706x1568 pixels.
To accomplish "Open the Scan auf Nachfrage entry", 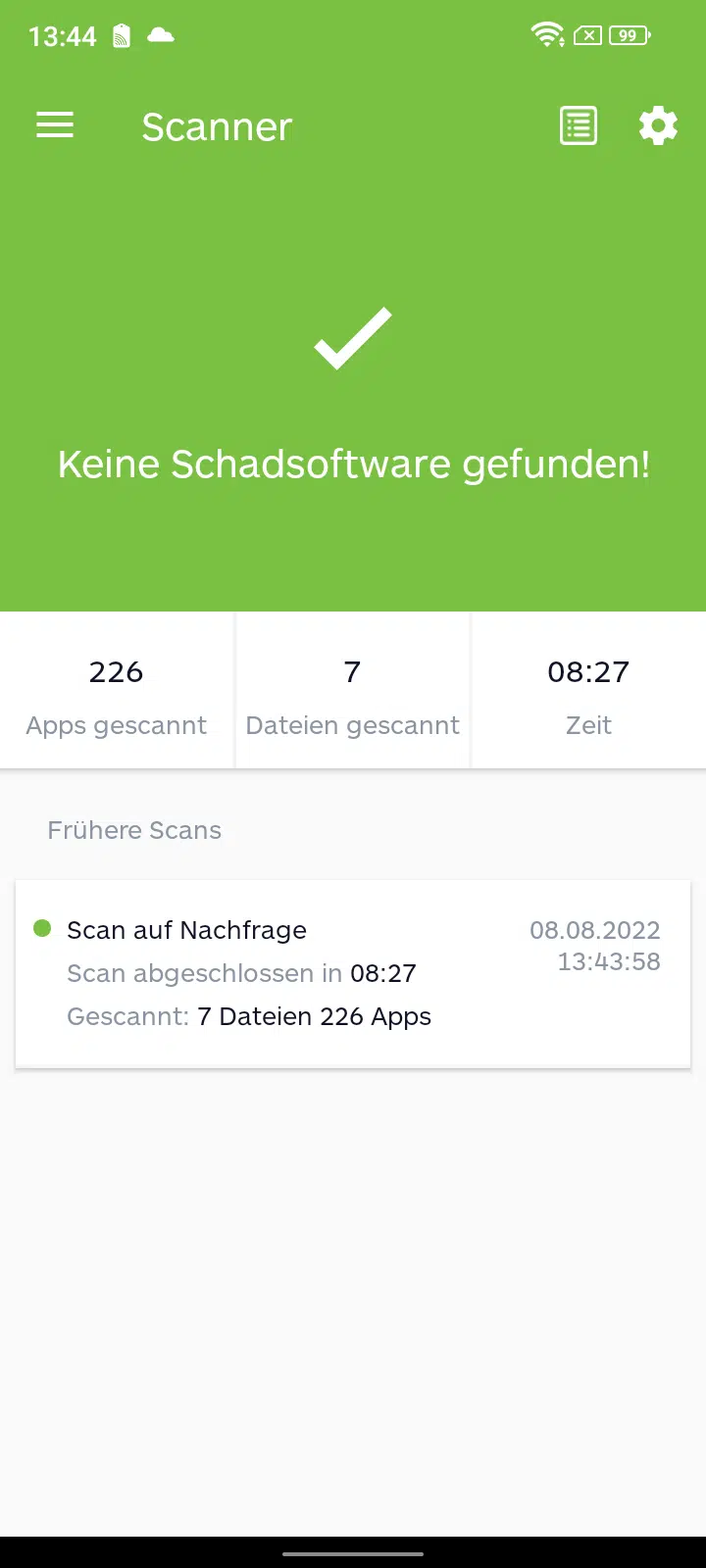I will 353,973.
